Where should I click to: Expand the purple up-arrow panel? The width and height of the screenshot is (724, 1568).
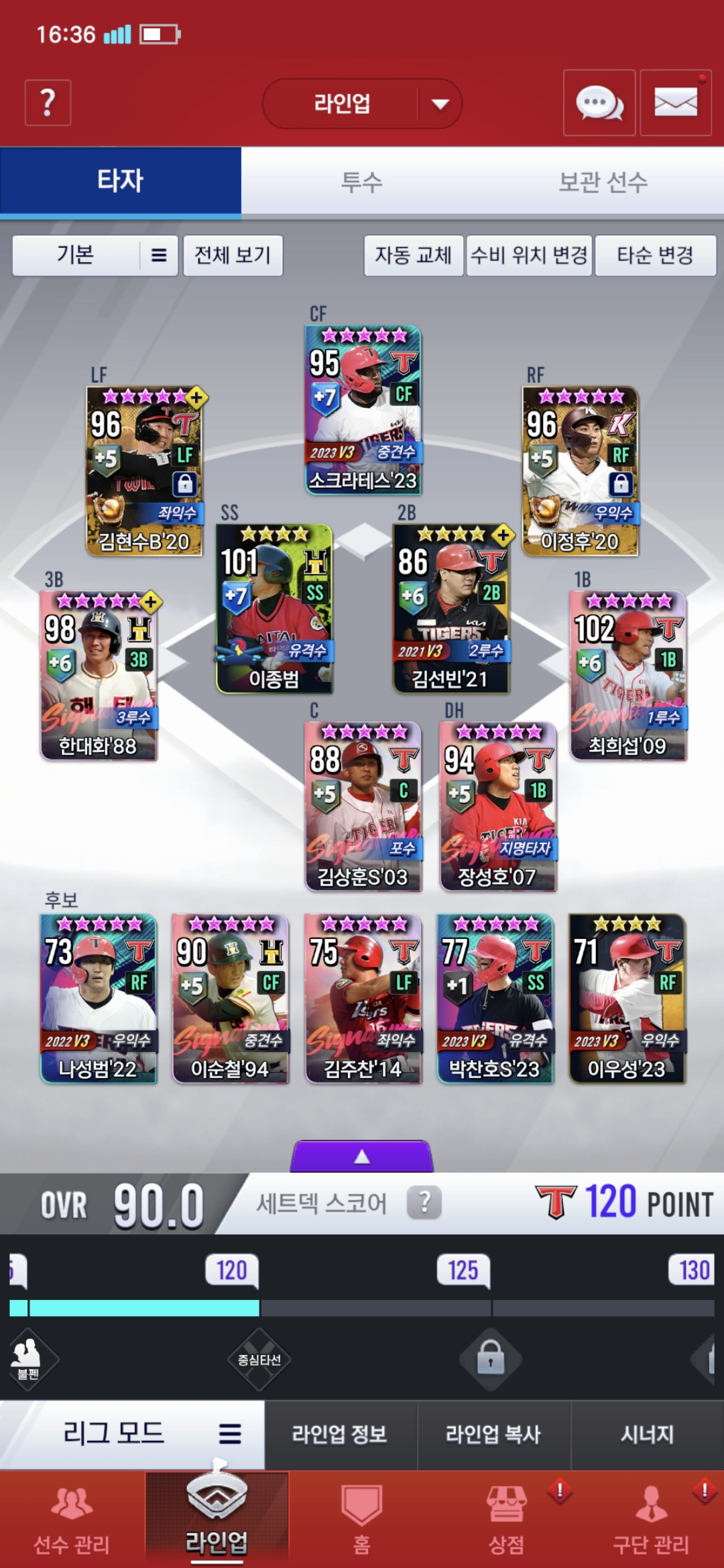362,1156
